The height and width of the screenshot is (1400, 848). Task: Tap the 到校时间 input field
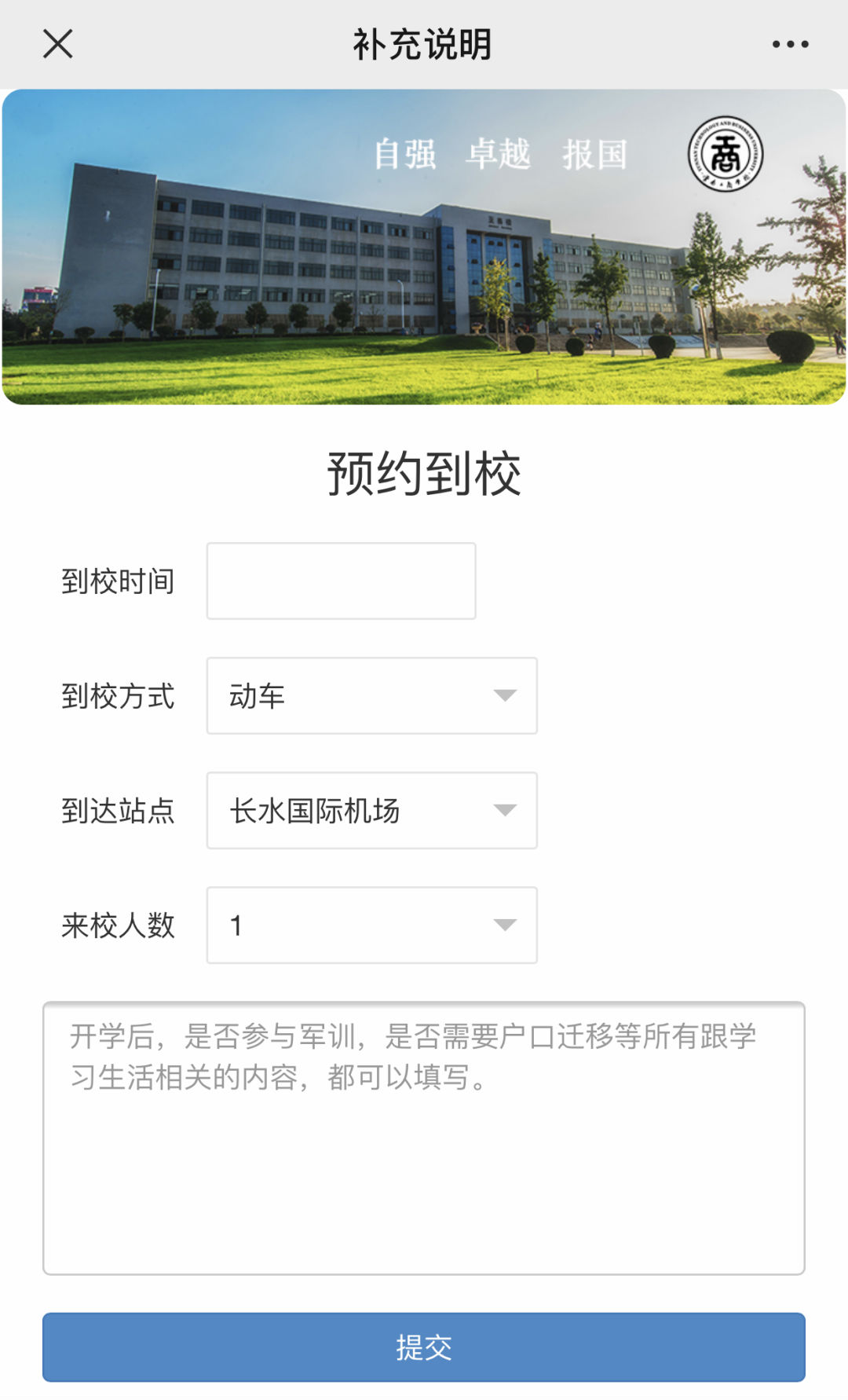pos(341,581)
